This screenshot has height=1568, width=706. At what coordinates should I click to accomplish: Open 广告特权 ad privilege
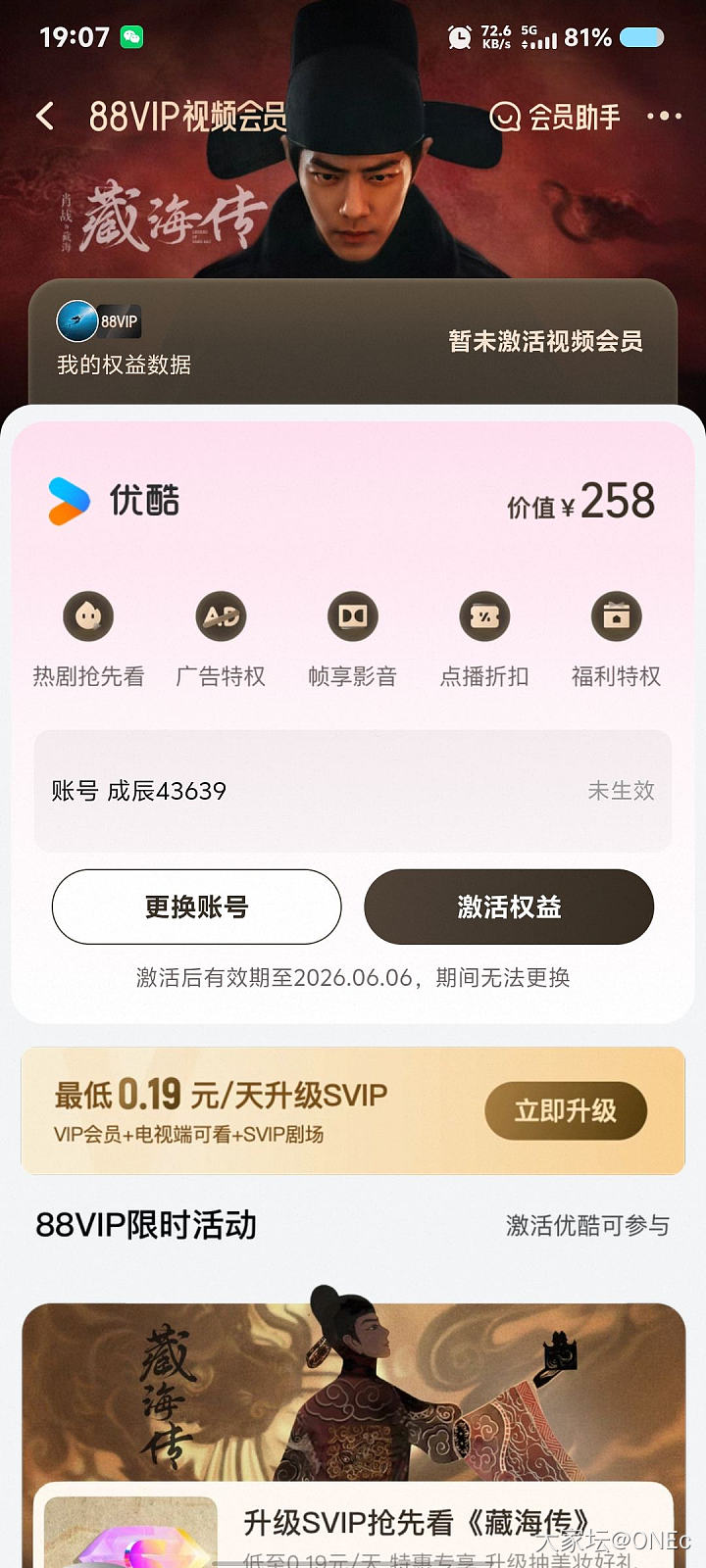click(x=221, y=638)
